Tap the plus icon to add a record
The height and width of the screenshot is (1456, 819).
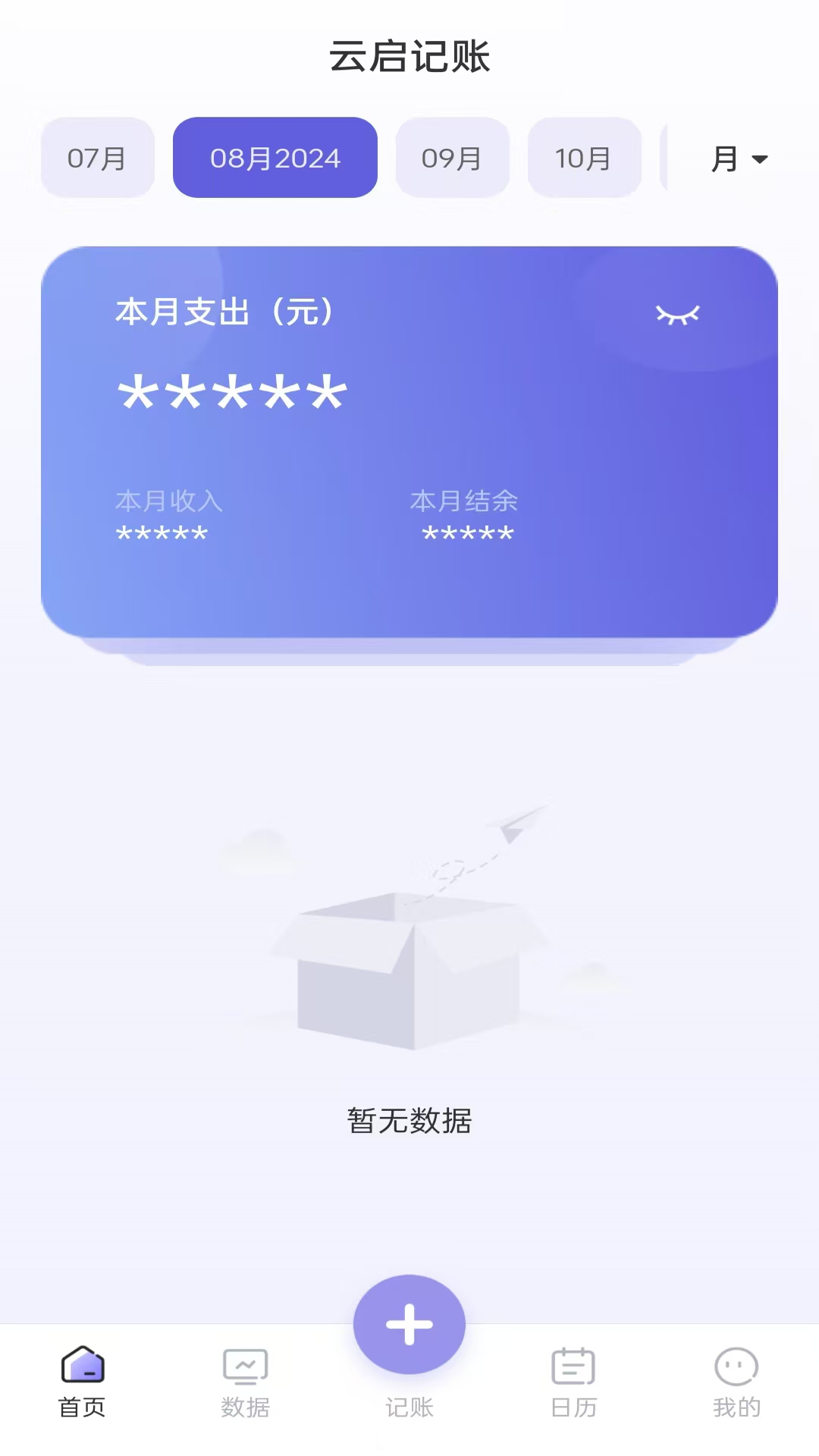tap(409, 1323)
